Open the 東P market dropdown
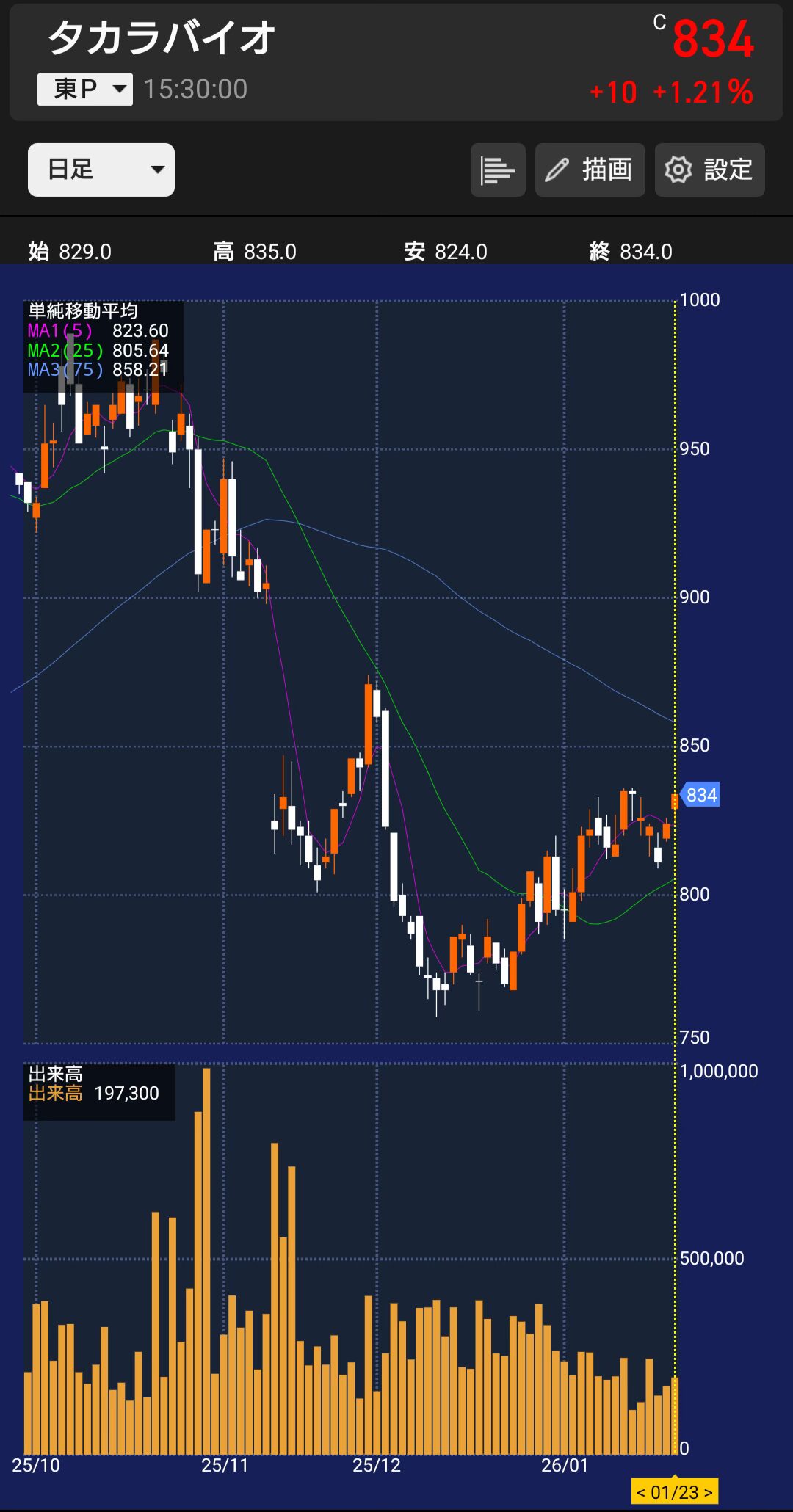The height and width of the screenshot is (1512, 793). click(x=85, y=90)
